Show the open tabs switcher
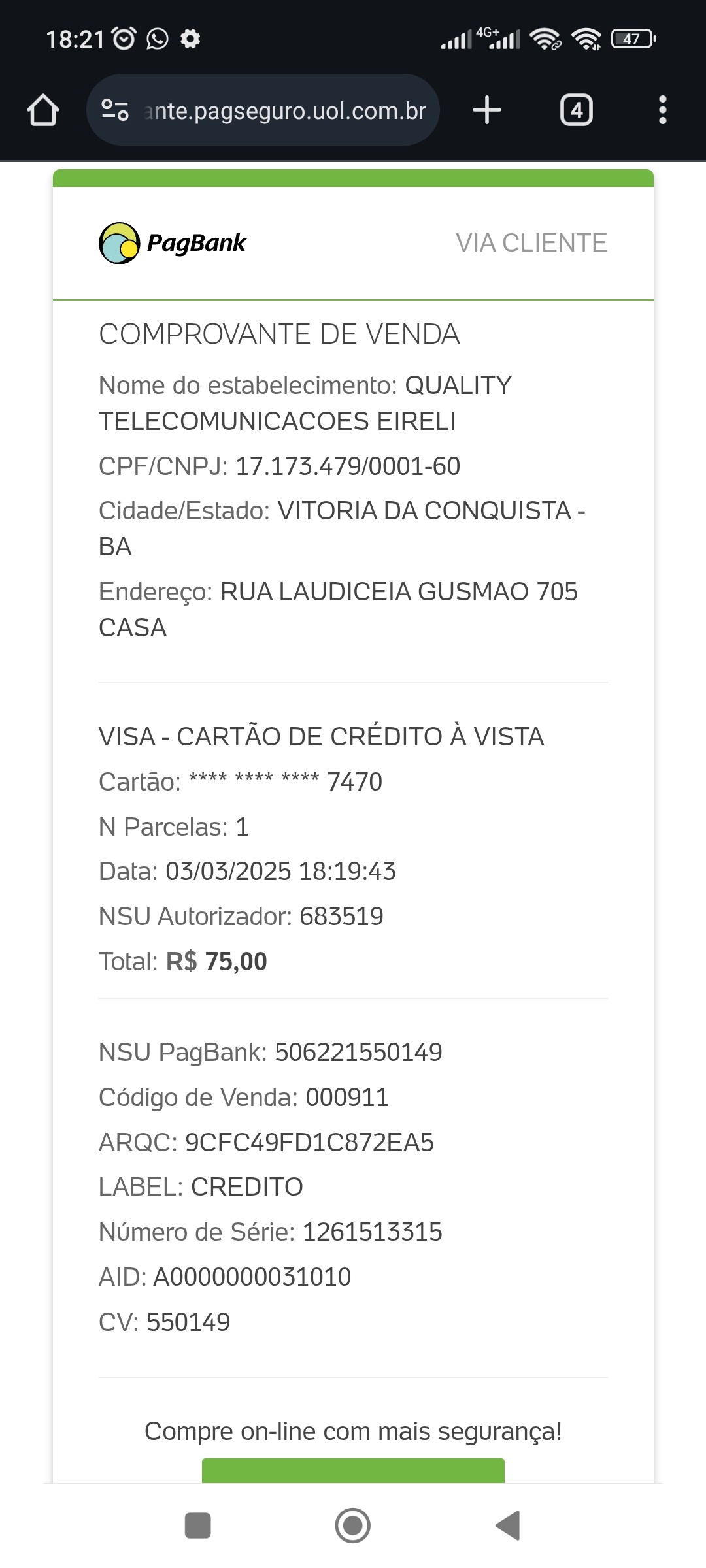 [x=576, y=110]
